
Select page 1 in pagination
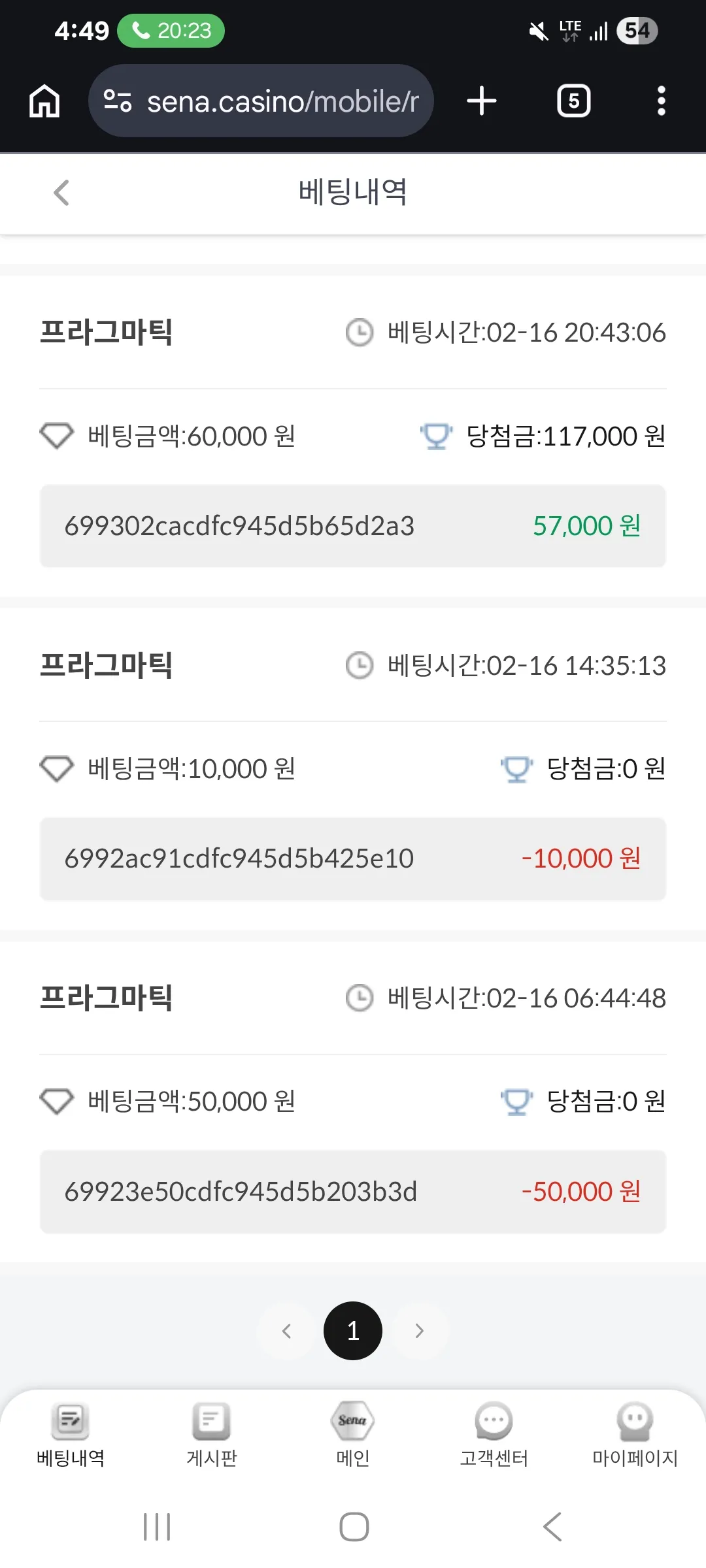tap(353, 1331)
